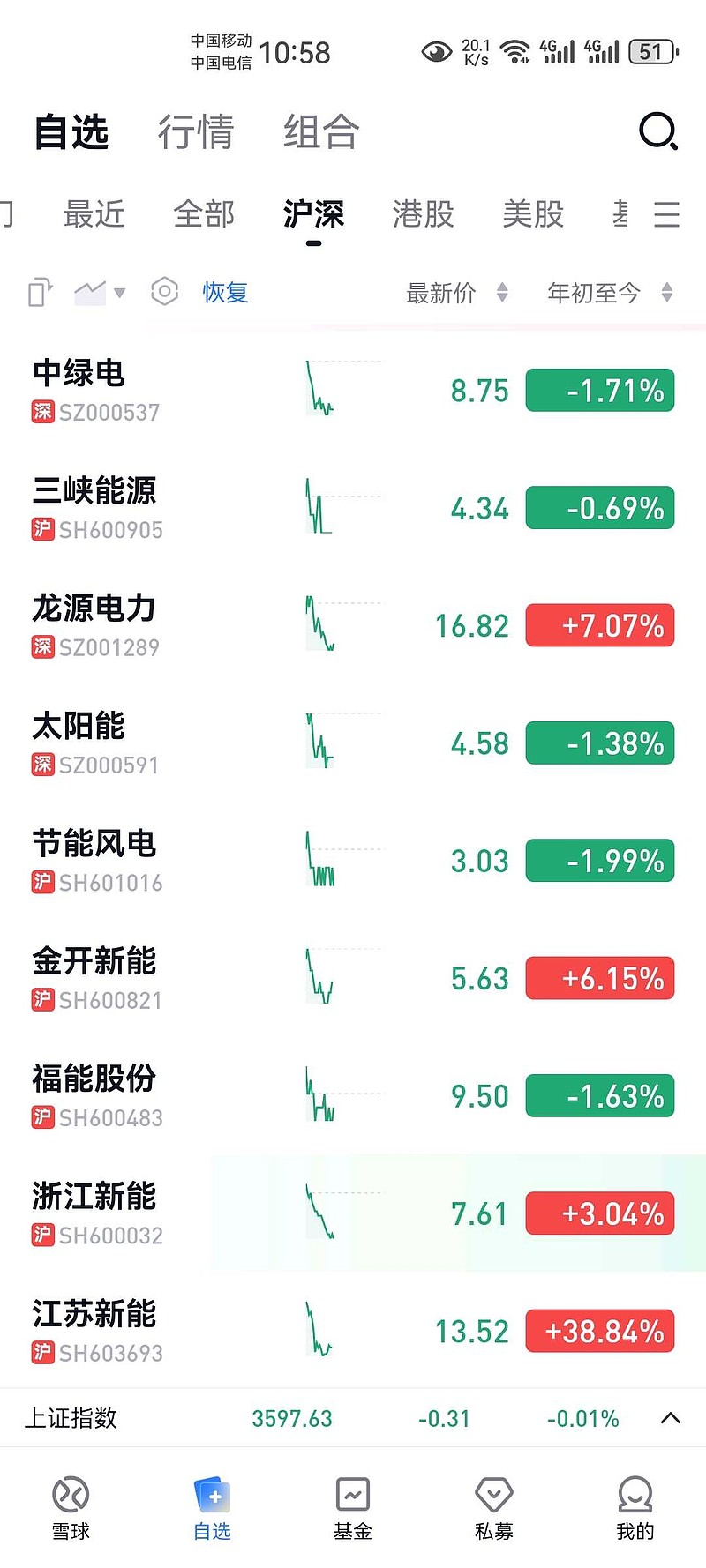Open the 我的 profile tab
The image size is (706, 1568).
[x=635, y=1508]
